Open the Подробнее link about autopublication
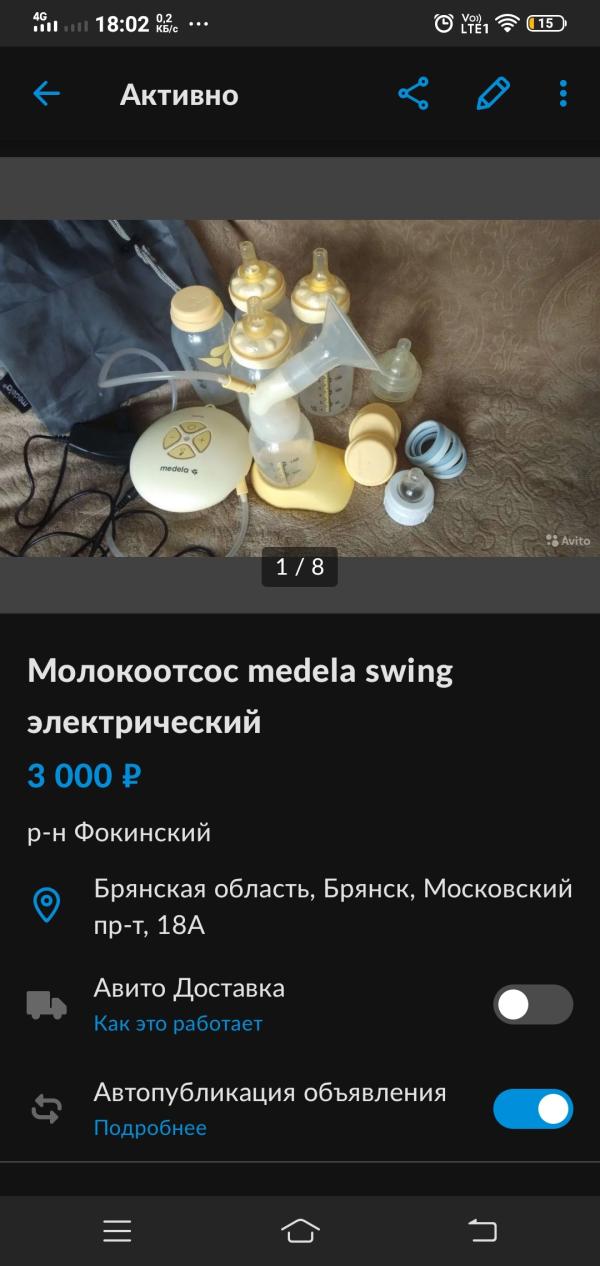 pyautogui.click(x=150, y=1128)
